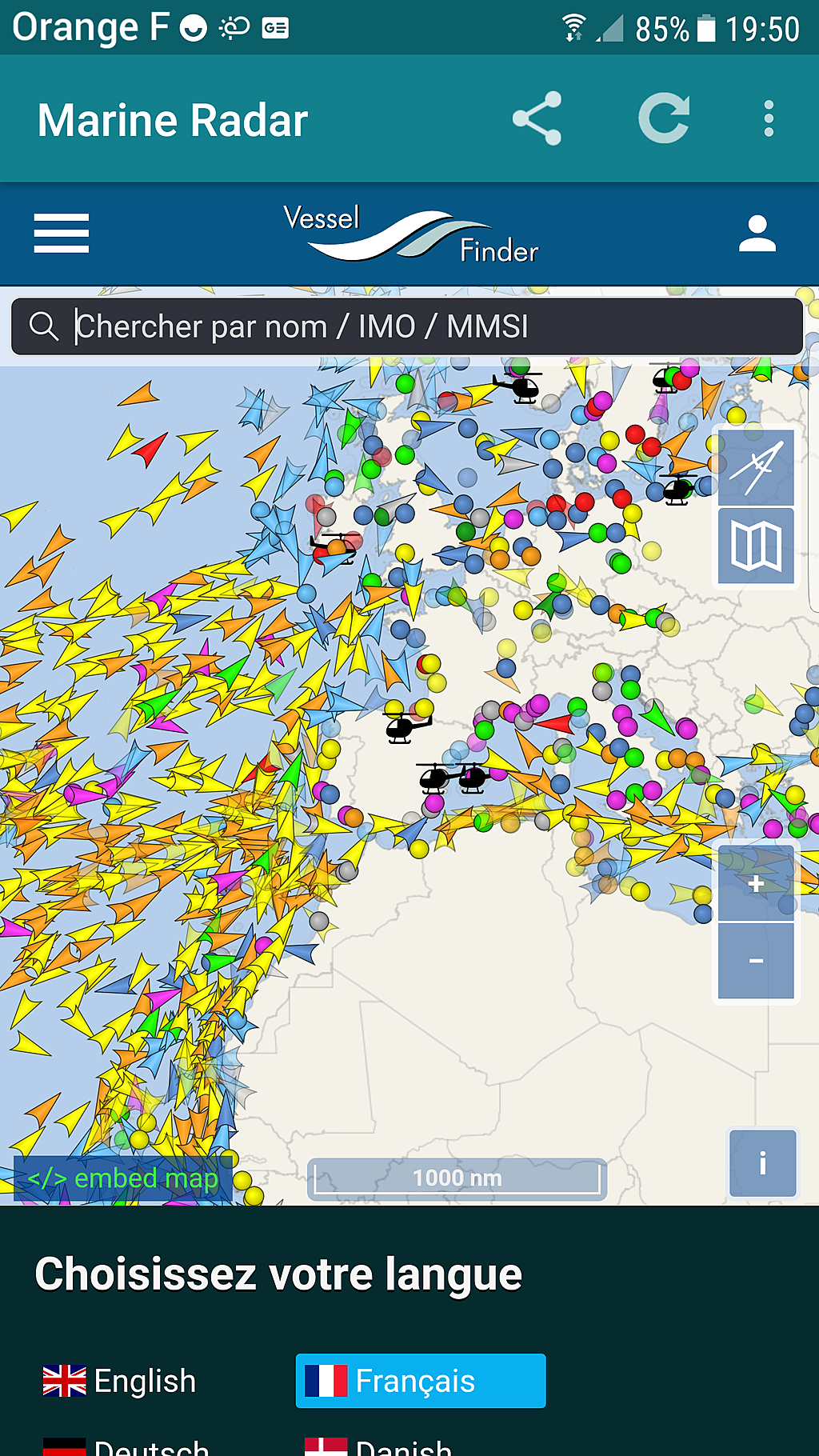819x1456 pixels.
Task: Open the overflow menu
Action: pos(769,118)
